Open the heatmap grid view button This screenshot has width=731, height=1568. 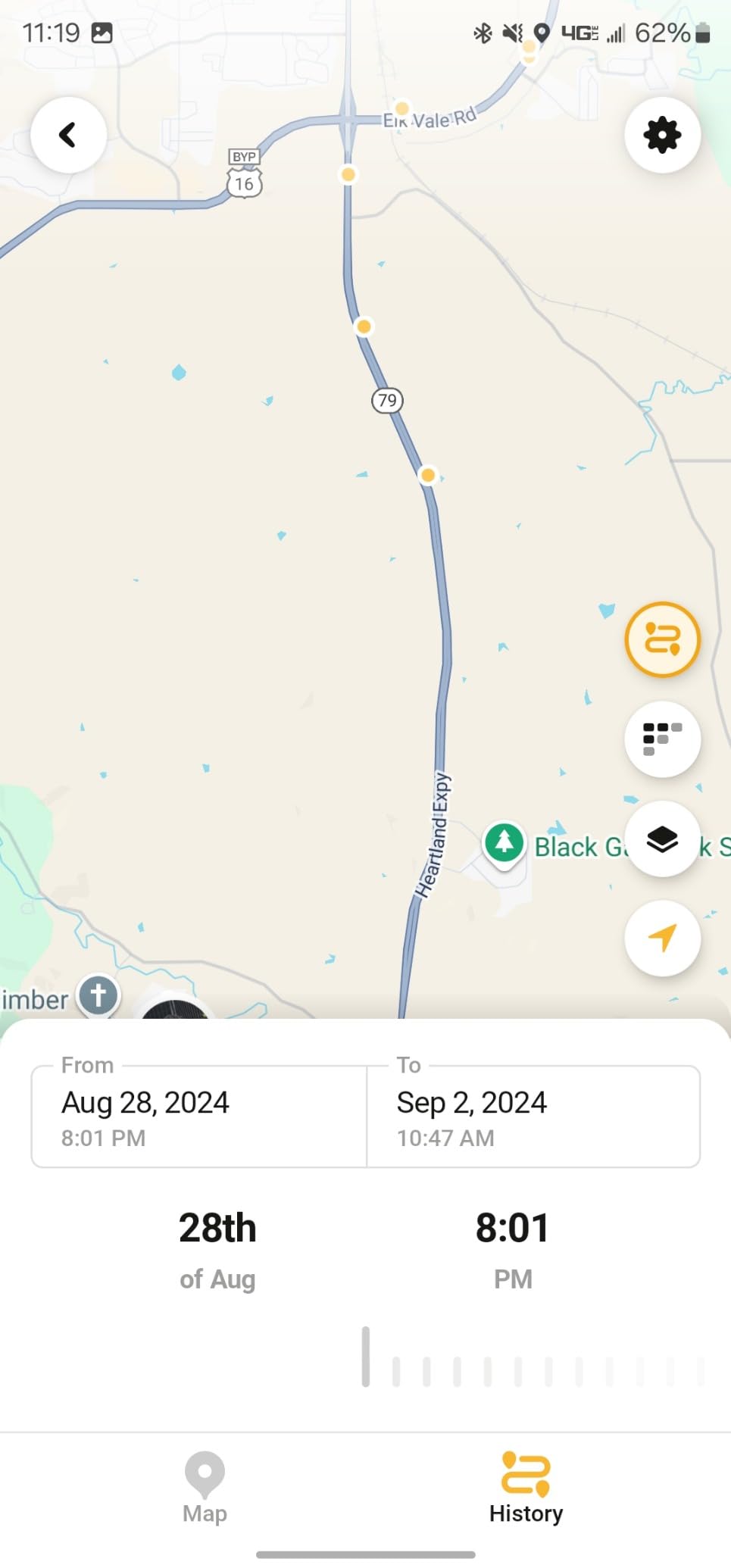coord(662,739)
